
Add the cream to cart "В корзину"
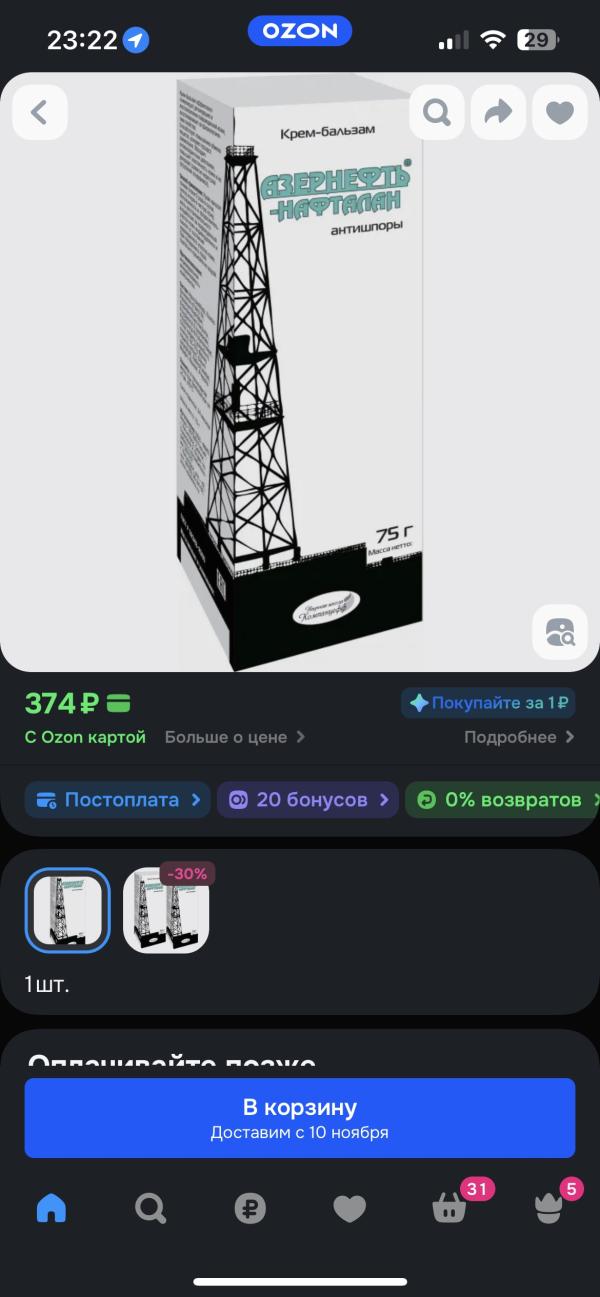click(300, 1118)
